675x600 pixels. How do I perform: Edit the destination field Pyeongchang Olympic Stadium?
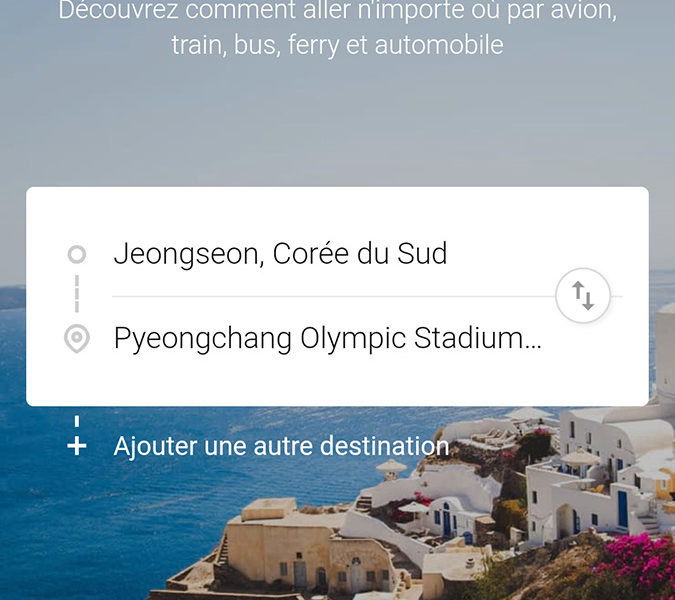click(x=327, y=339)
